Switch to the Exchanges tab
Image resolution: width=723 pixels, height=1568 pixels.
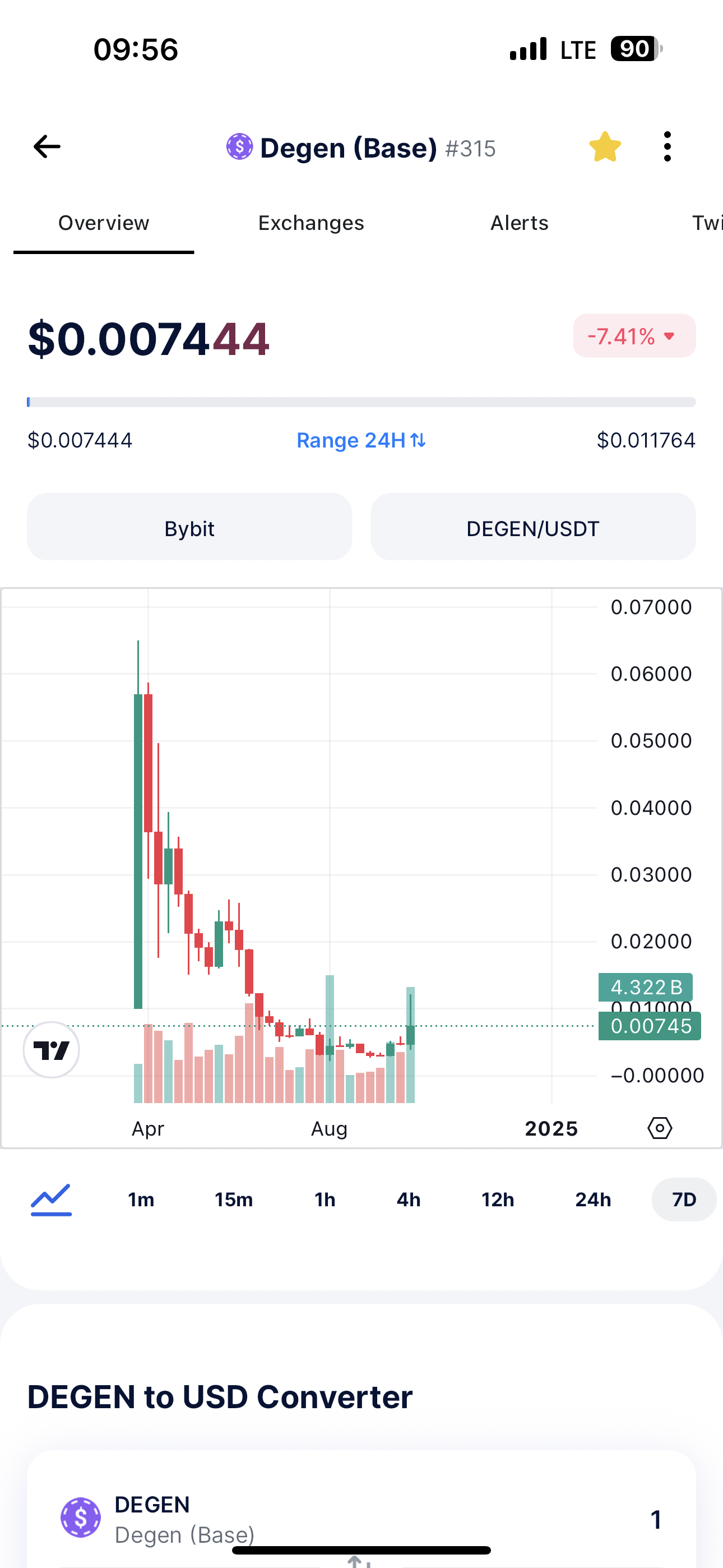point(311,223)
